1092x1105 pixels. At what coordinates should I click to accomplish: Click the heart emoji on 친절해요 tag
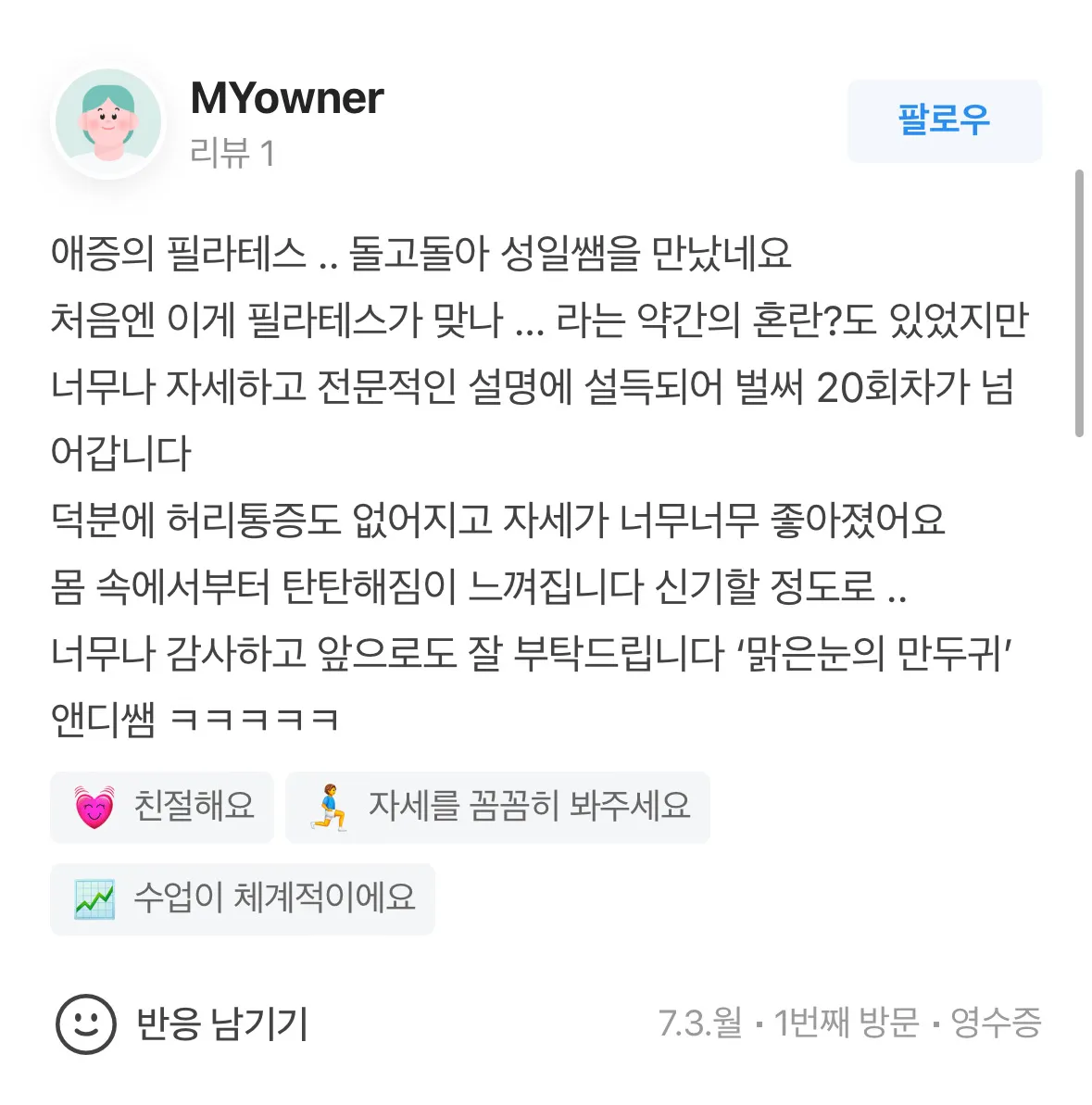click(x=95, y=807)
